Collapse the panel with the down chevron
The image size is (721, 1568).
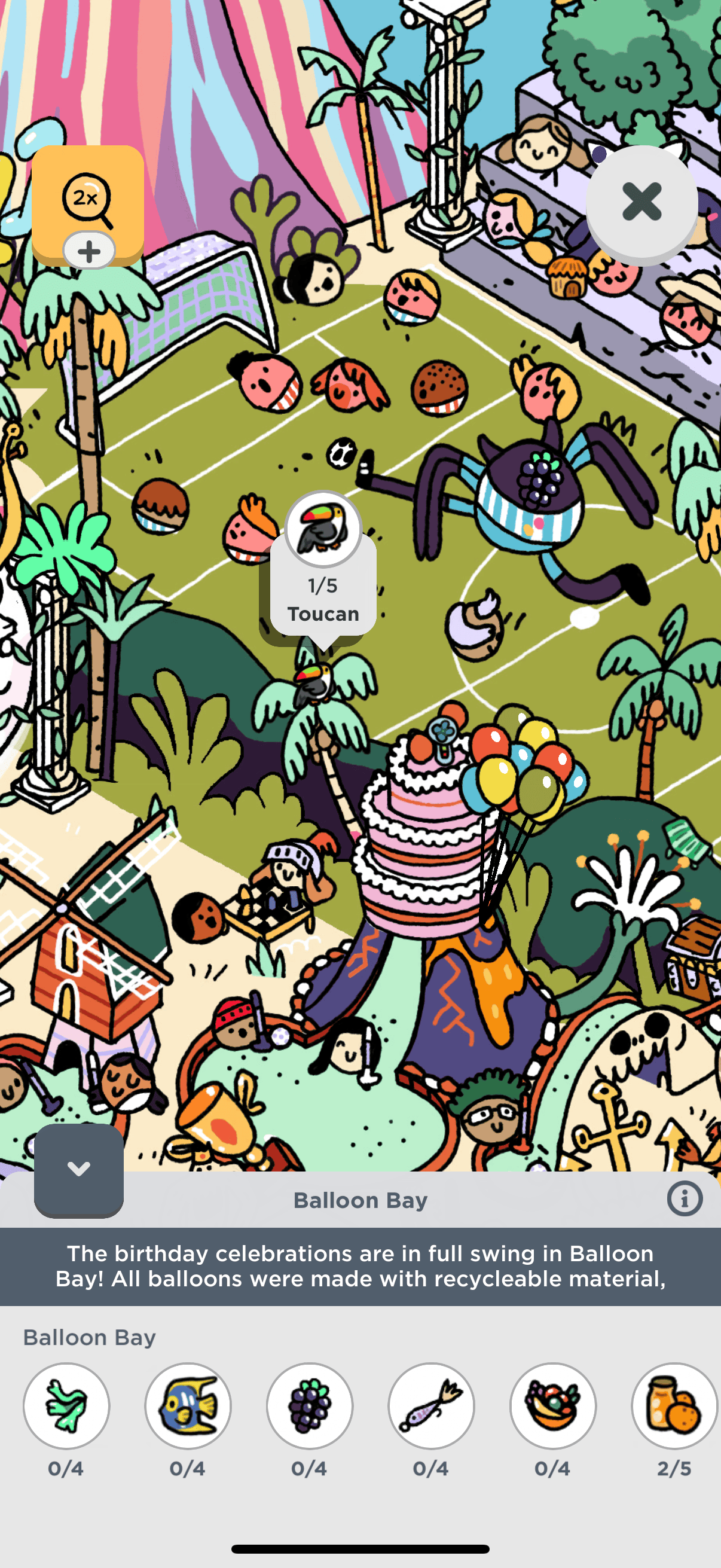pyautogui.click(x=78, y=1169)
